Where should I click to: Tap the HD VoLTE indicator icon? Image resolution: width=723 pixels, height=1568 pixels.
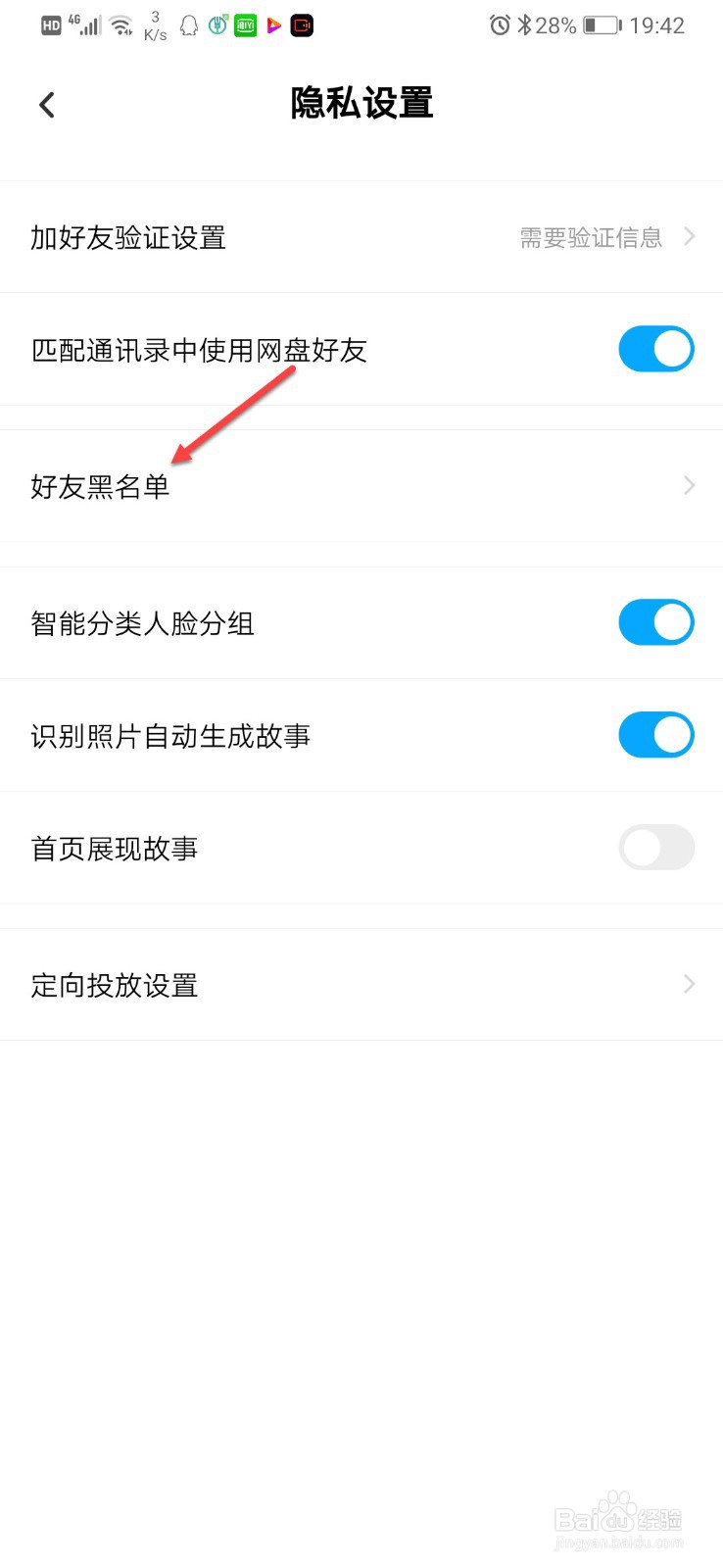coord(49,24)
